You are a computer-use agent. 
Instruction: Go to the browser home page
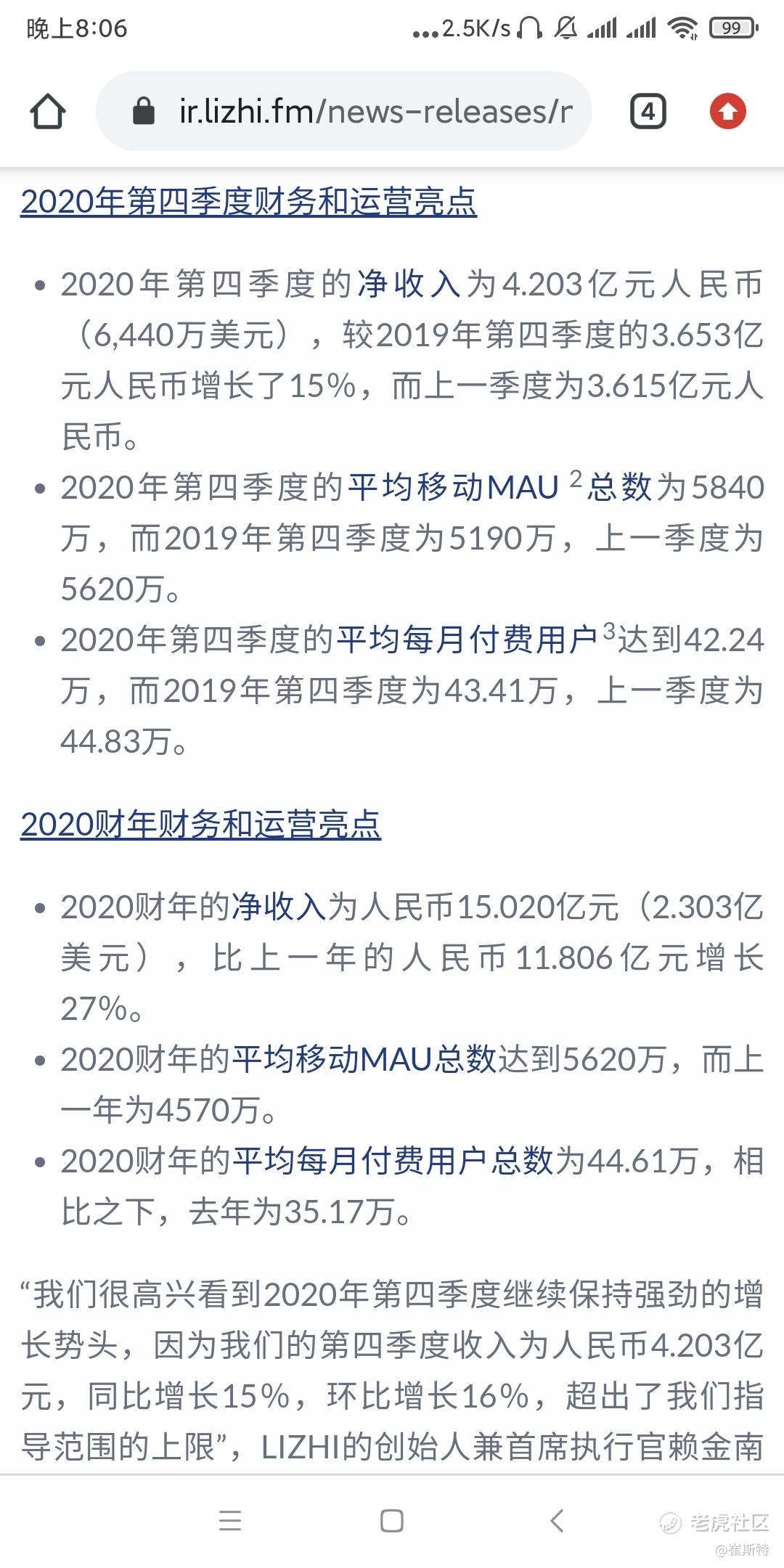[x=48, y=112]
